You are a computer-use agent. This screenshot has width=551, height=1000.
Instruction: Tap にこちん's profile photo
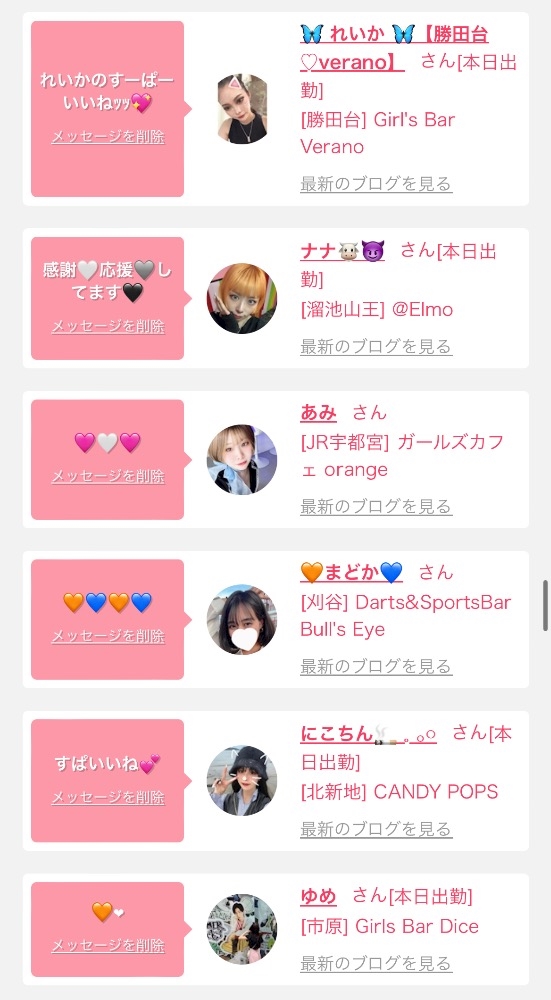point(242,781)
